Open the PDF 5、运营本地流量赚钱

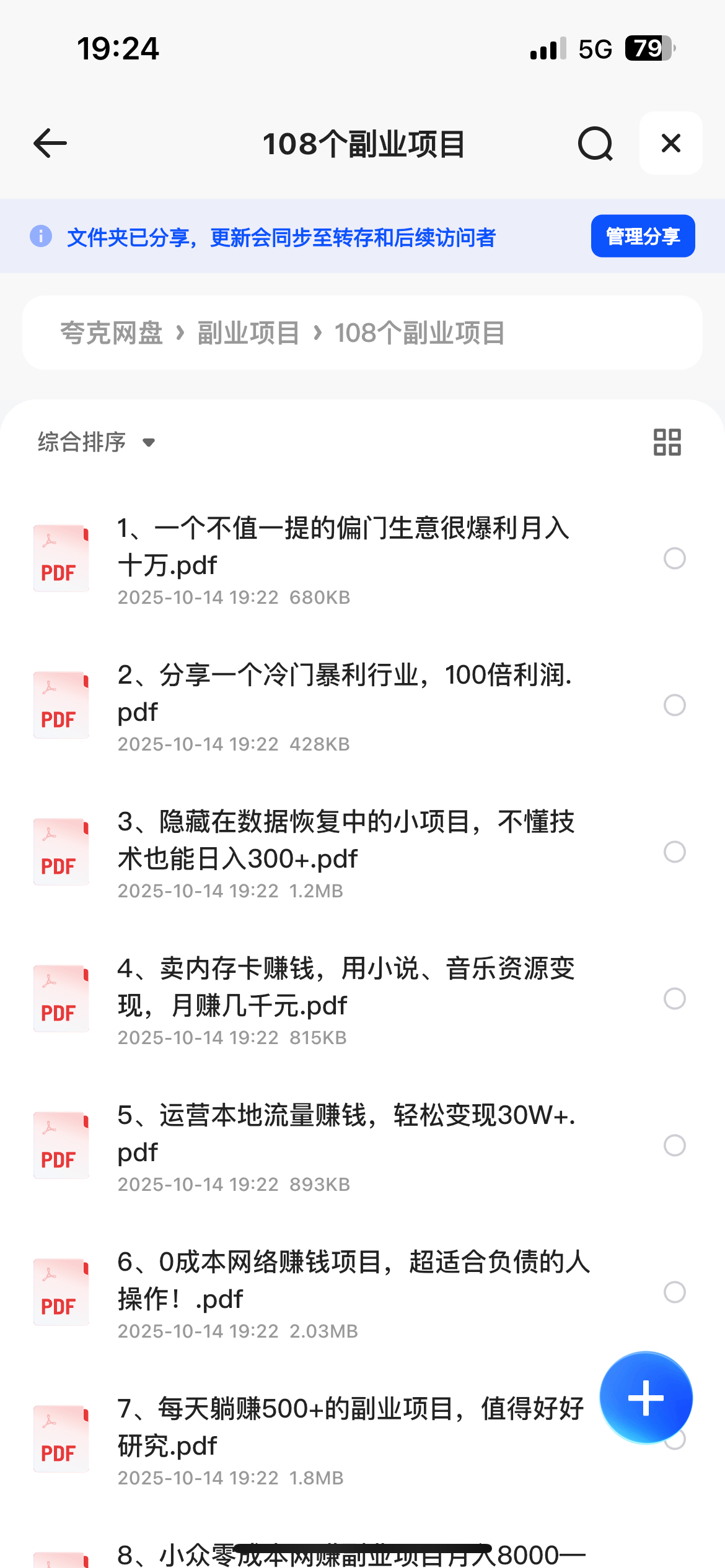[x=346, y=1134]
